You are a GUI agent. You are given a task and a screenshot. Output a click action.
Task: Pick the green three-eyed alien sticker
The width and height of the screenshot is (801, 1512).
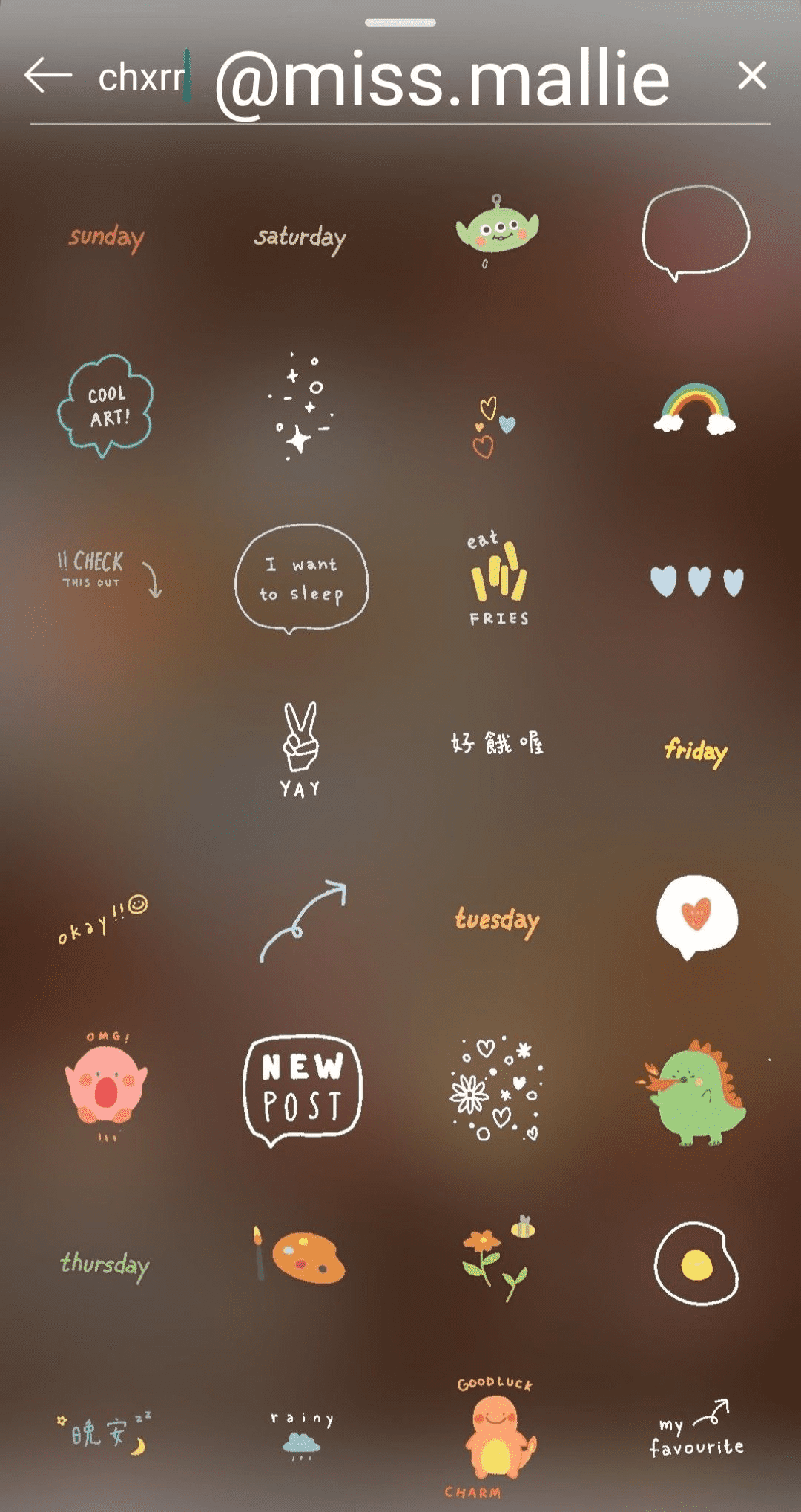(497, 226)
